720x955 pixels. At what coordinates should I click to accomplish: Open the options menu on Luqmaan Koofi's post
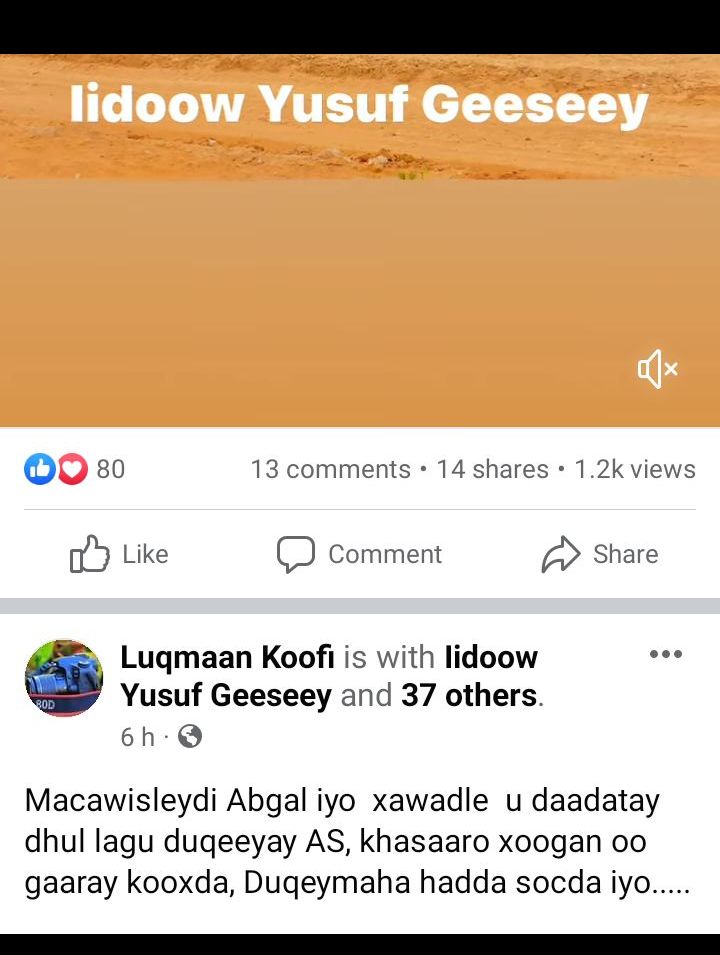[x=665, y=655]
